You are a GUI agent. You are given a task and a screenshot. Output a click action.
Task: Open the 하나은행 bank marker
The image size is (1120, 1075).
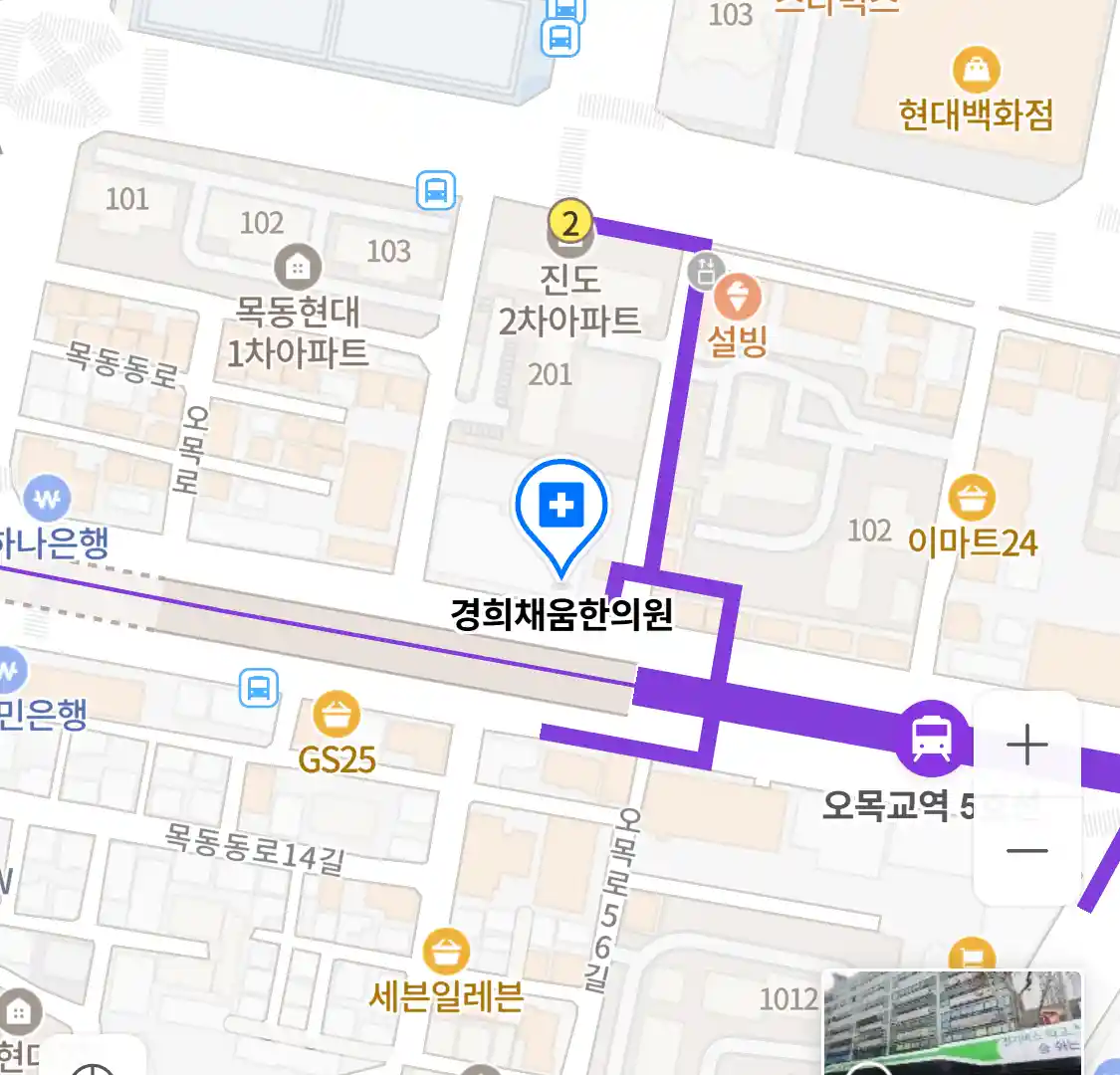tap(47, 498)
